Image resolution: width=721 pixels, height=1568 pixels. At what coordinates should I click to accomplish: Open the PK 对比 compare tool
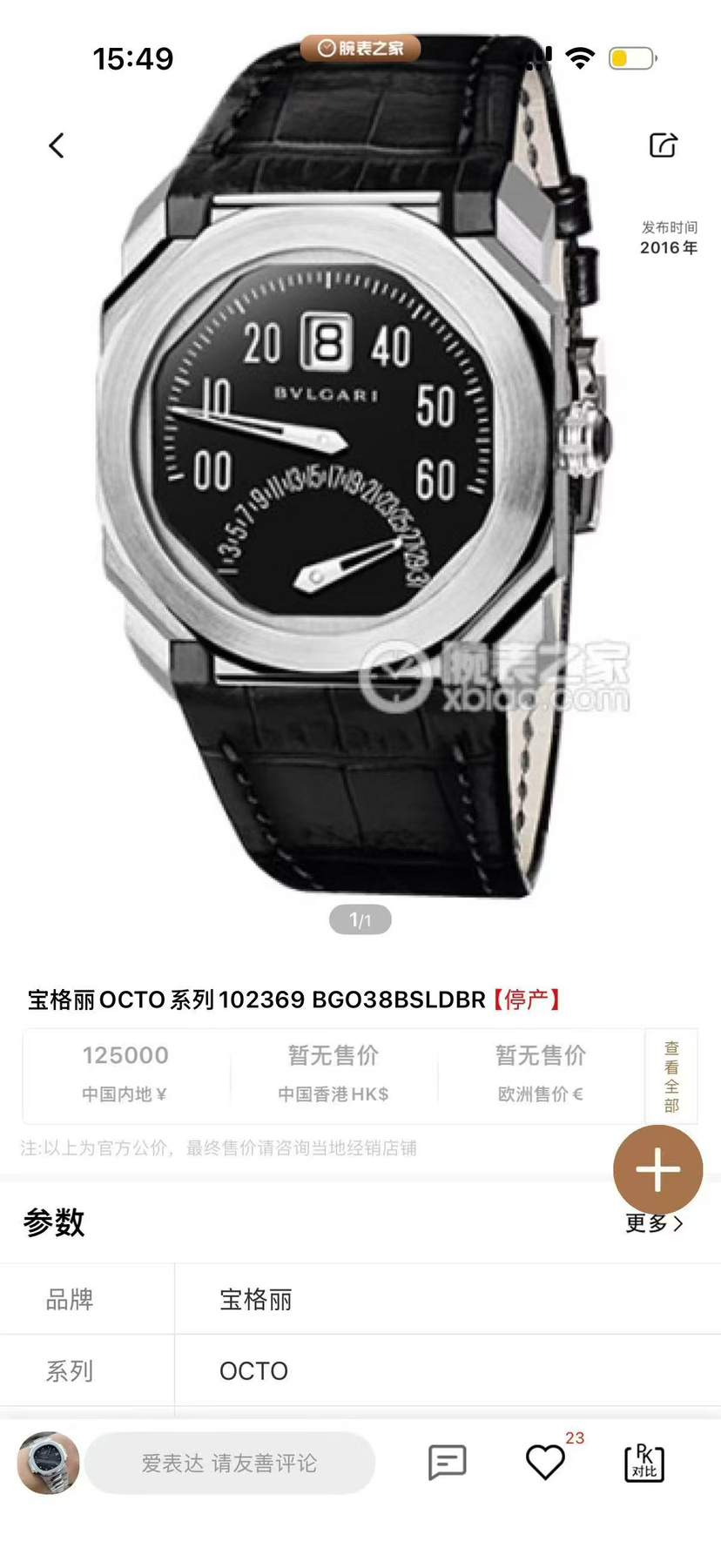click(644, 1463)
